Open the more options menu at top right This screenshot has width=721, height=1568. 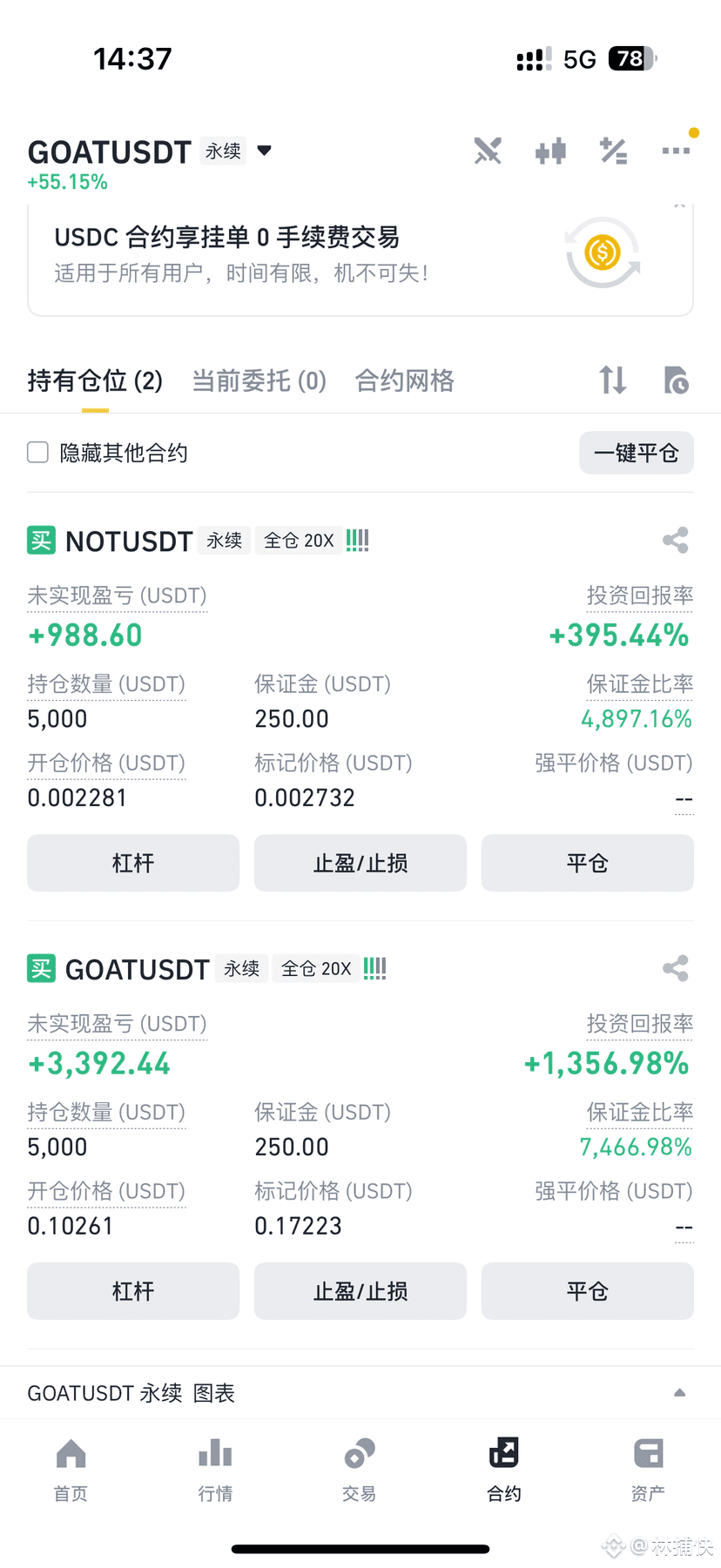pyautogui.click(x=676, y=150)
